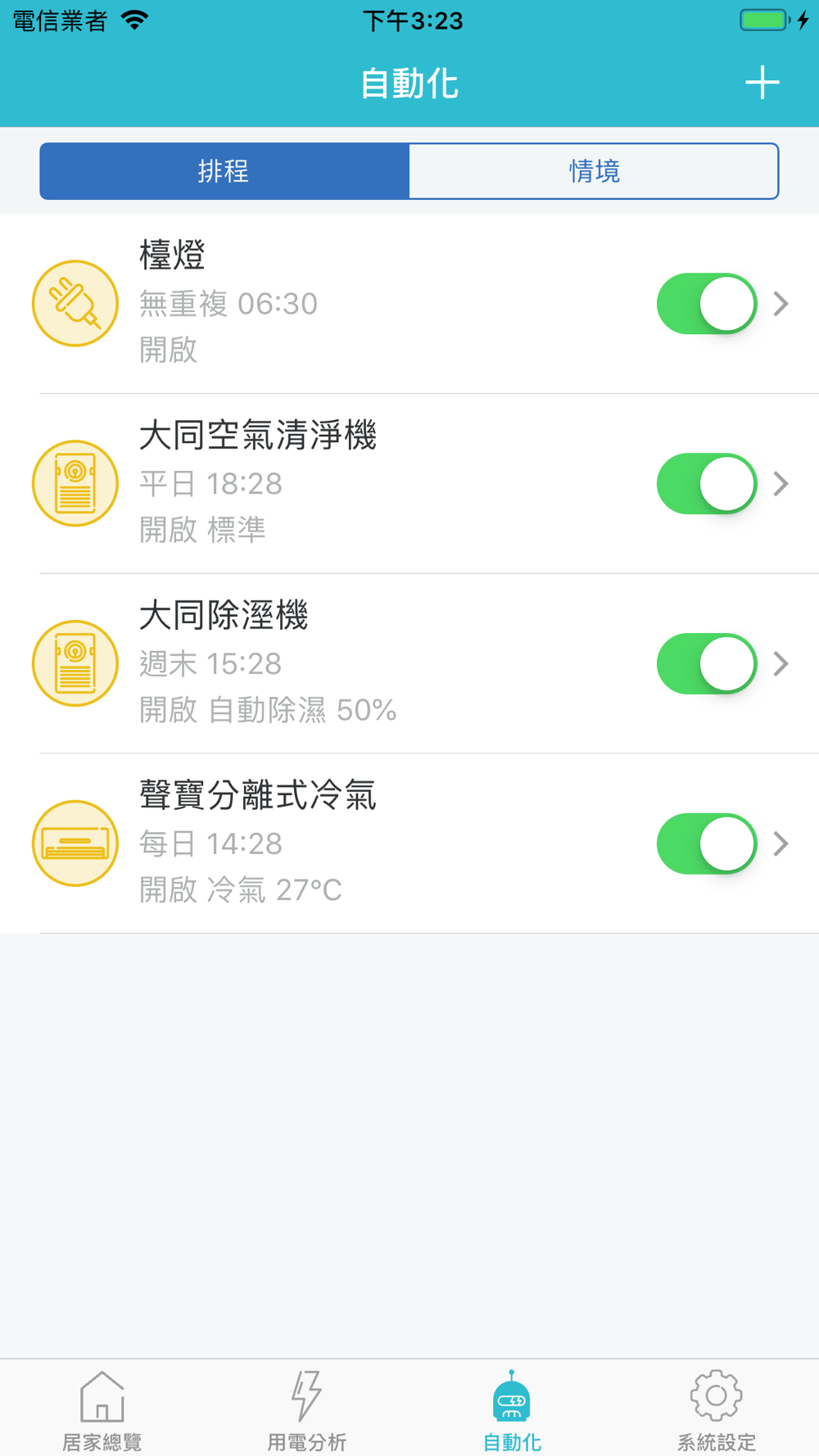The height and width of the screenshot is (1456, 819).
Task: Open the 檯燈 schedule details
Action: click(x=409, y=304)
